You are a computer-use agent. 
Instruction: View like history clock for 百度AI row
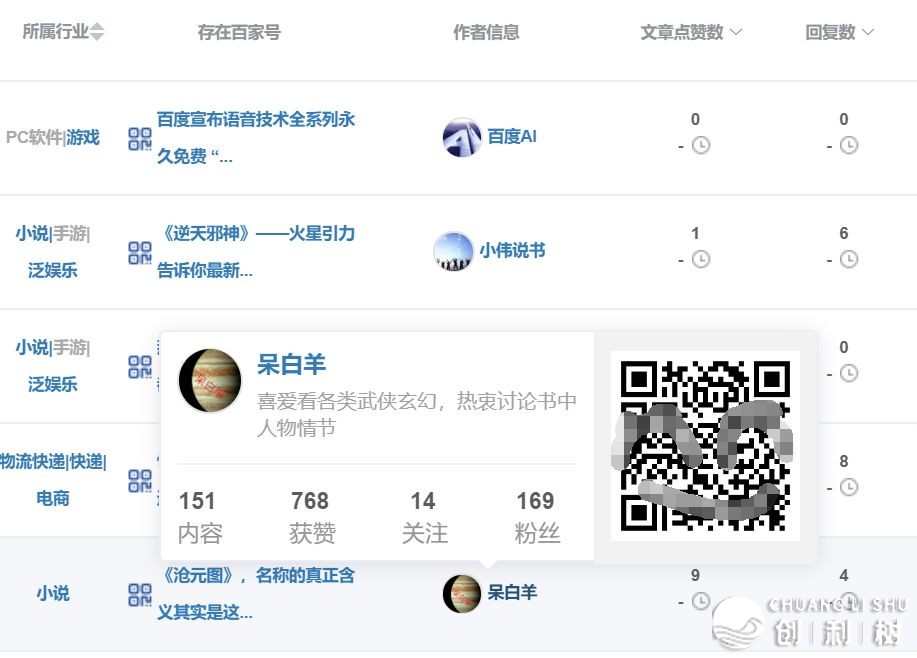[701, 145]
